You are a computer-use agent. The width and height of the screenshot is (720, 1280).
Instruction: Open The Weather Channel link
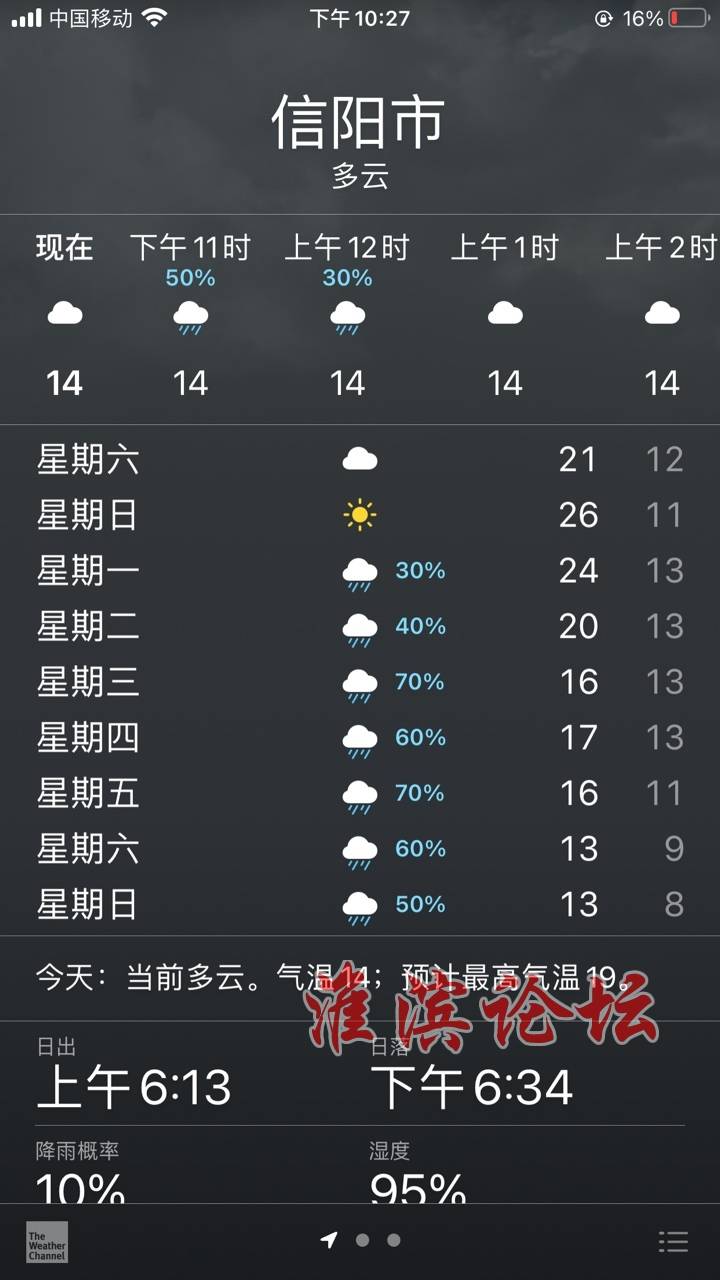tap(47, 1241)
